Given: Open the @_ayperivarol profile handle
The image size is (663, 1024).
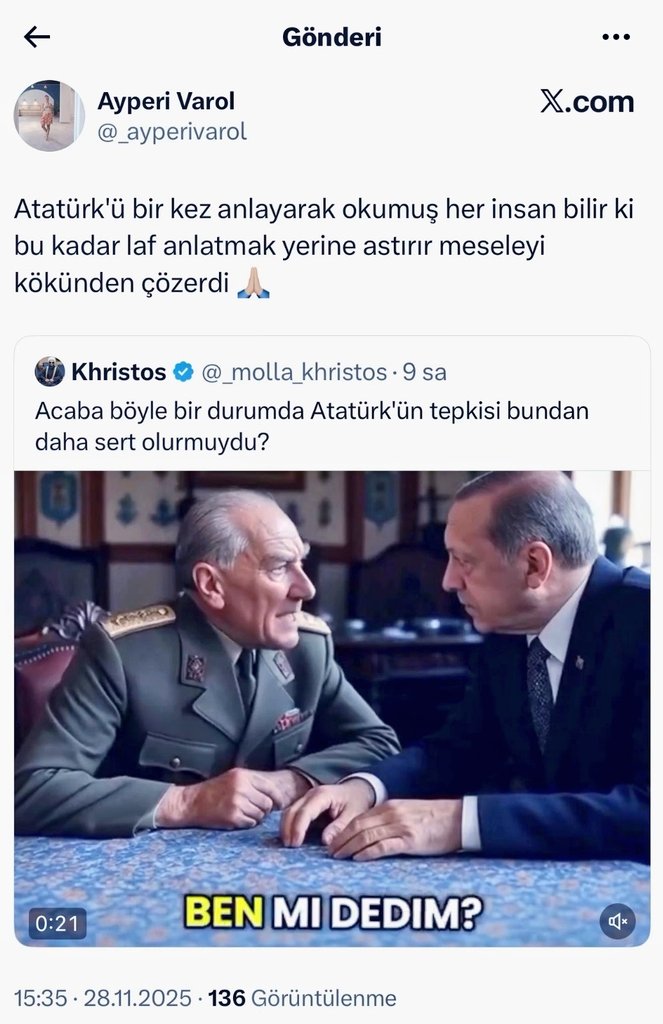Looking at the screenshot, I should [x=171, y=132].
